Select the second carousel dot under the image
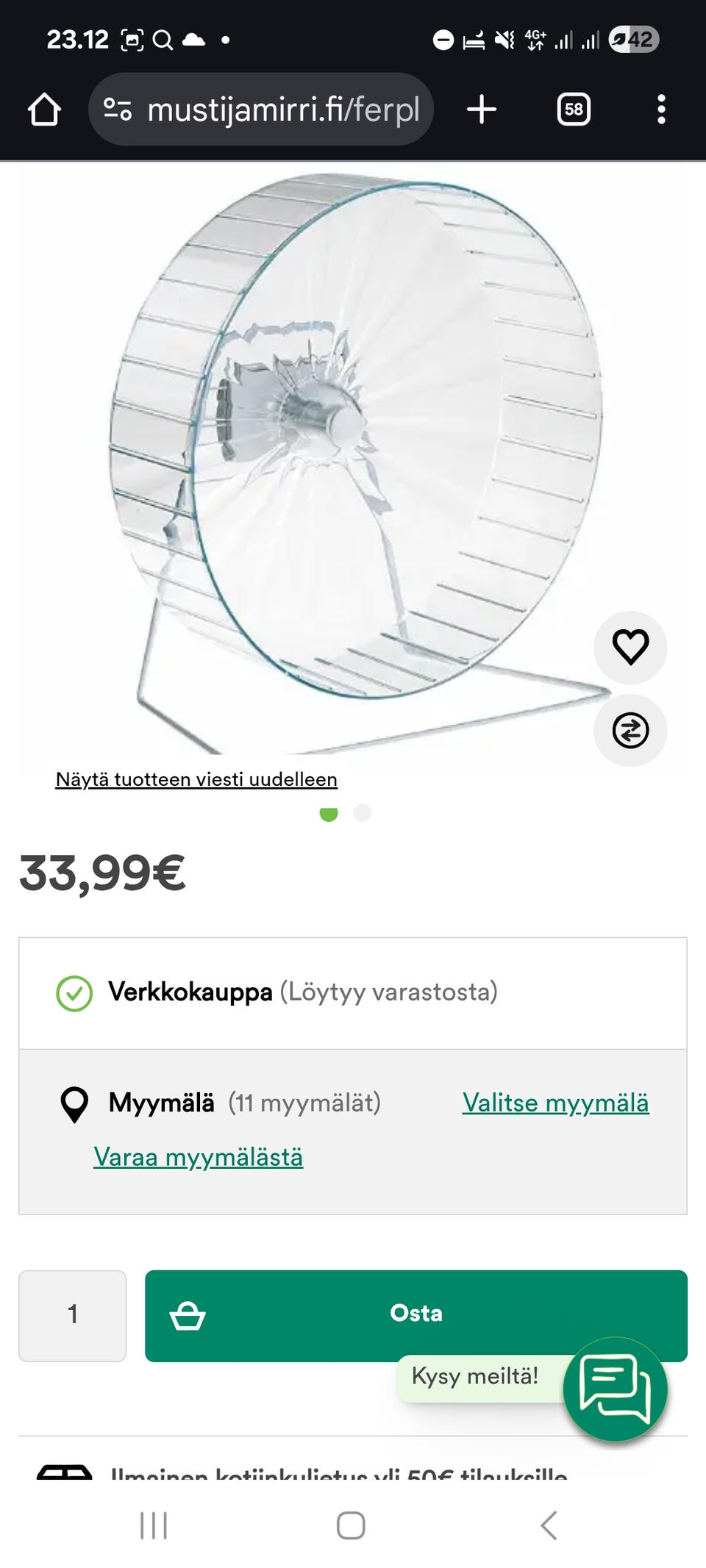706x1568 pixels. tap(361, 814)
